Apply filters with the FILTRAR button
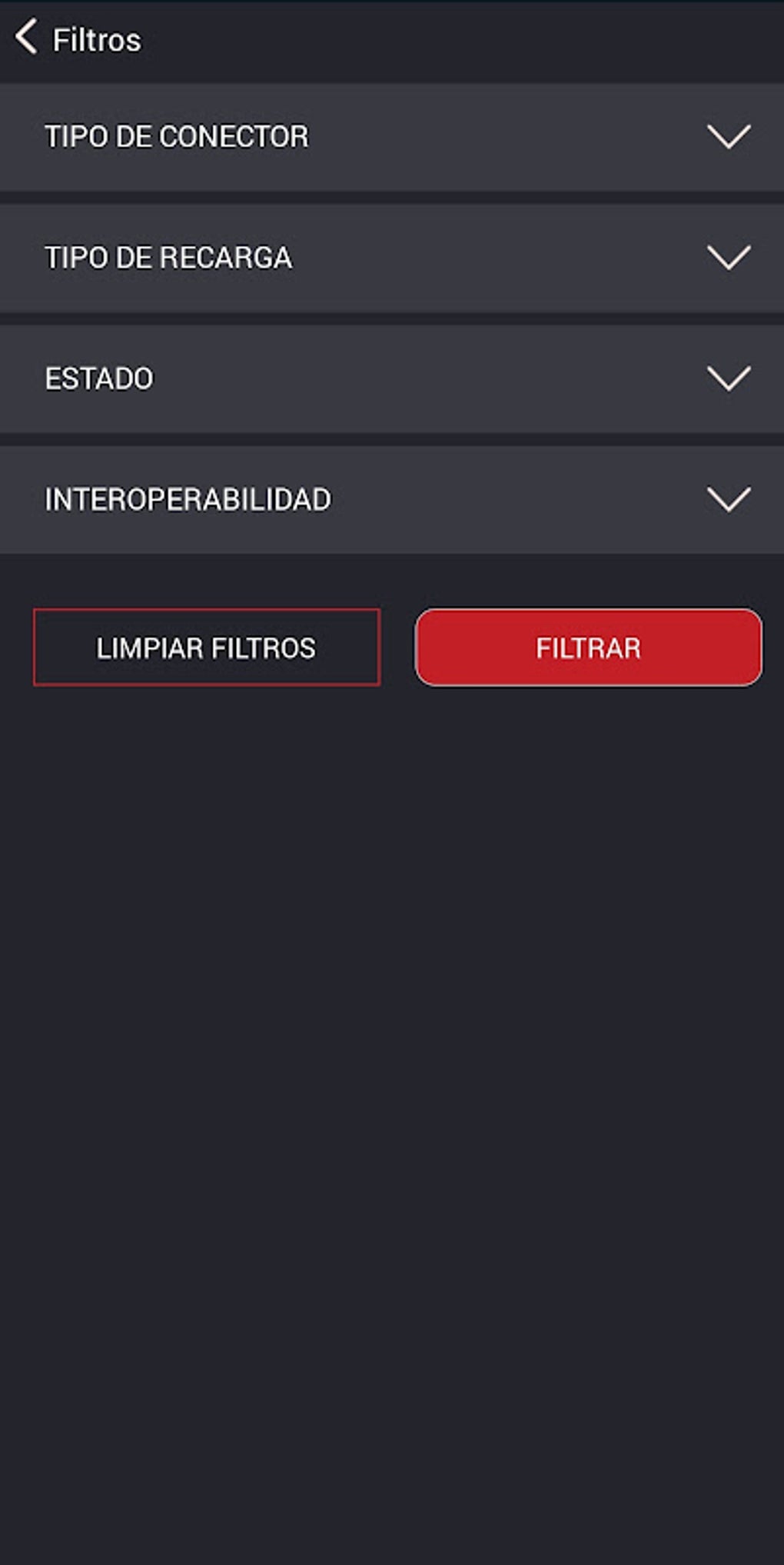Image resolution: width=784 pixels, height=1565 pixels. tap(586, 648)
